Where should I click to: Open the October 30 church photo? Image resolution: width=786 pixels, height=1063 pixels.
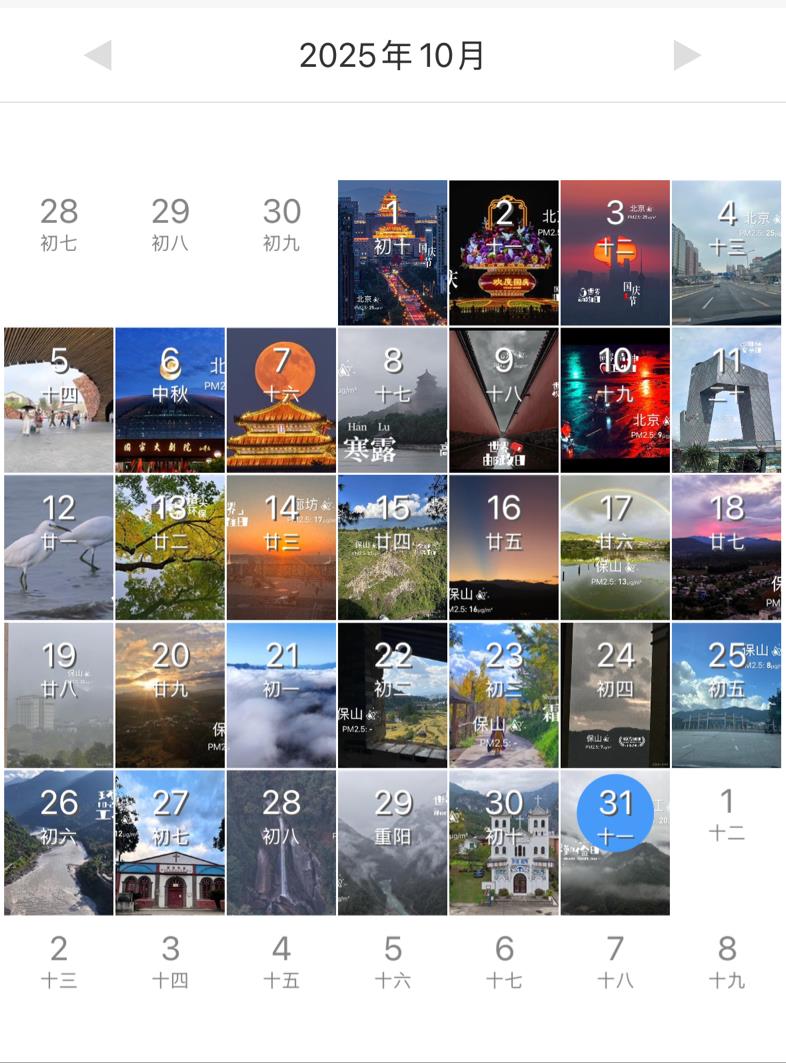504,842
